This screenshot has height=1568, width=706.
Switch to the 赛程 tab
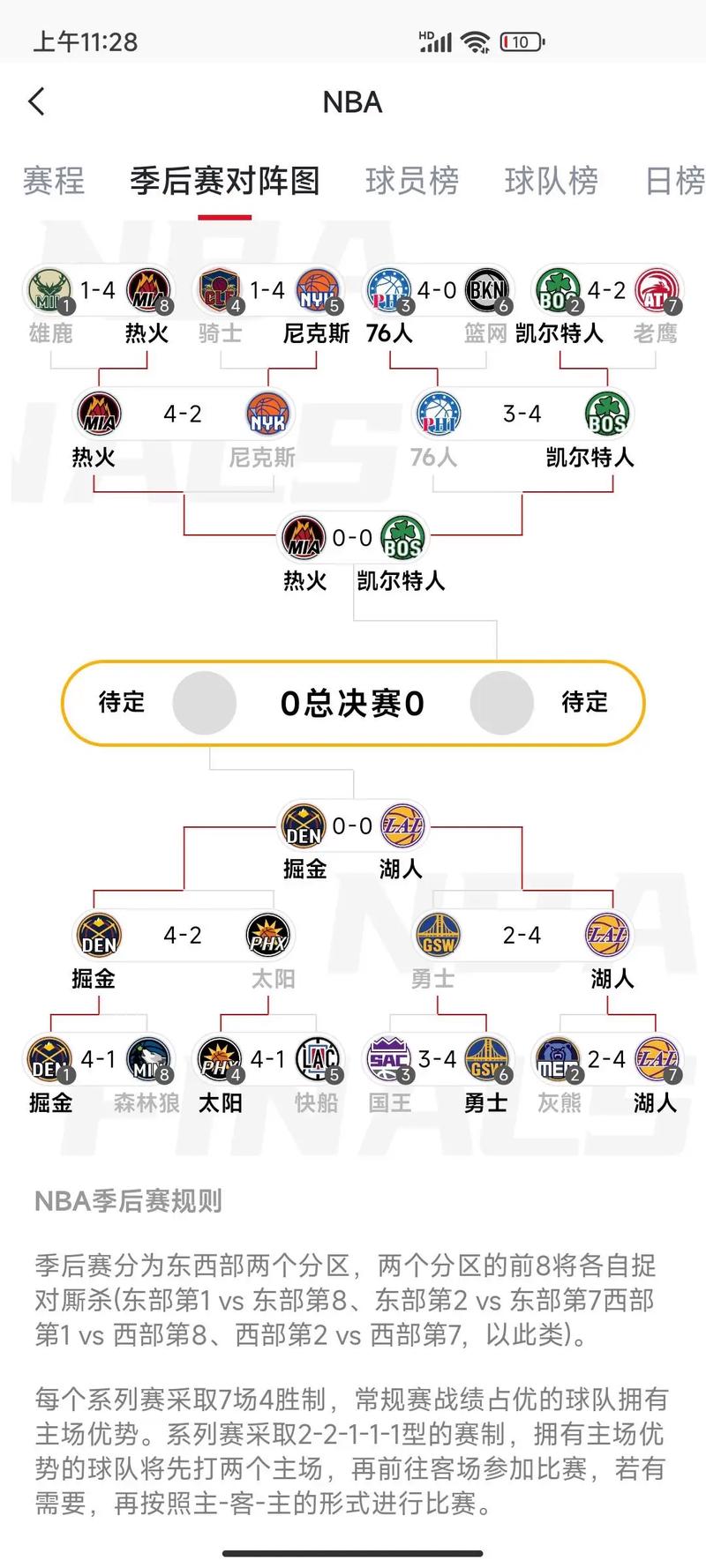[x=54, y=181]
